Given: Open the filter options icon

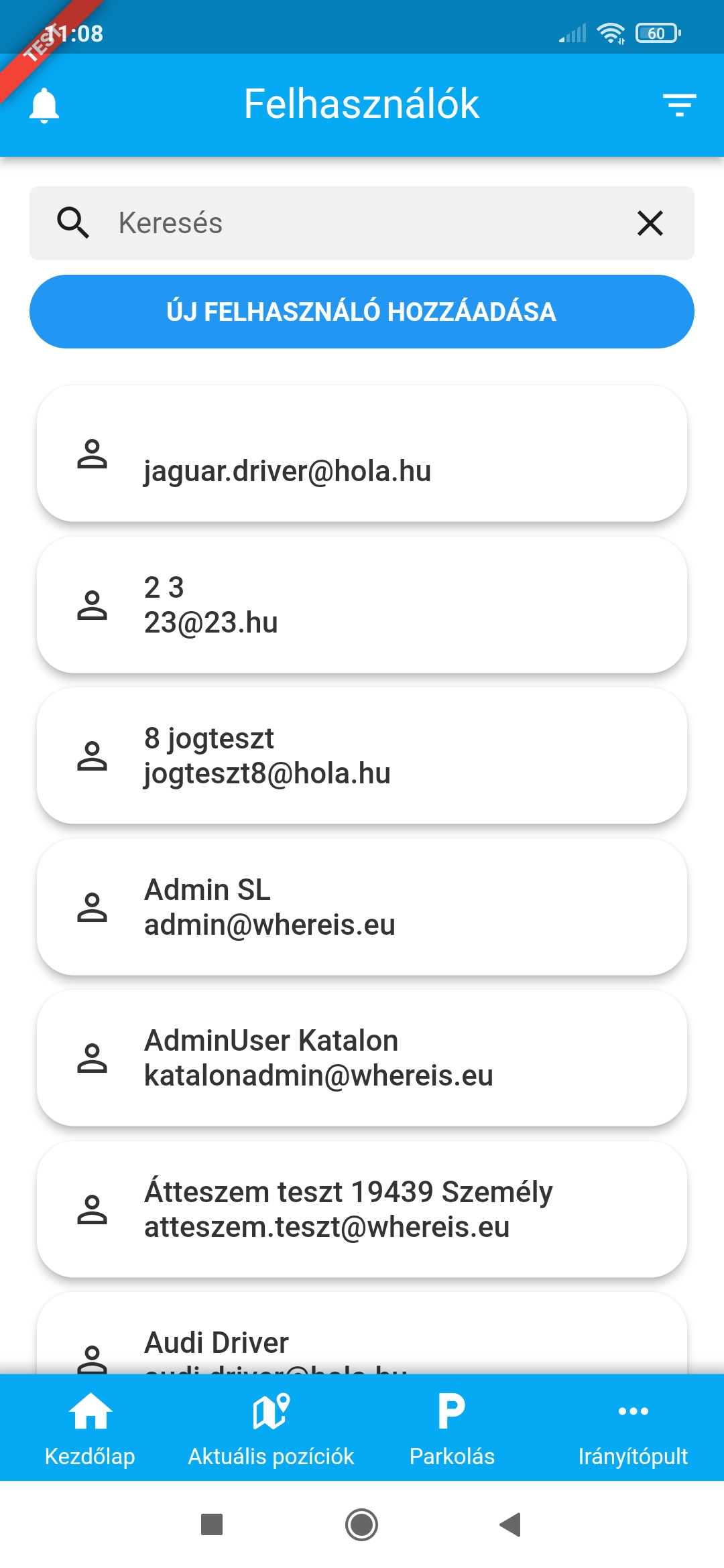Looking at the screenshot, I should tap(679, 105).
